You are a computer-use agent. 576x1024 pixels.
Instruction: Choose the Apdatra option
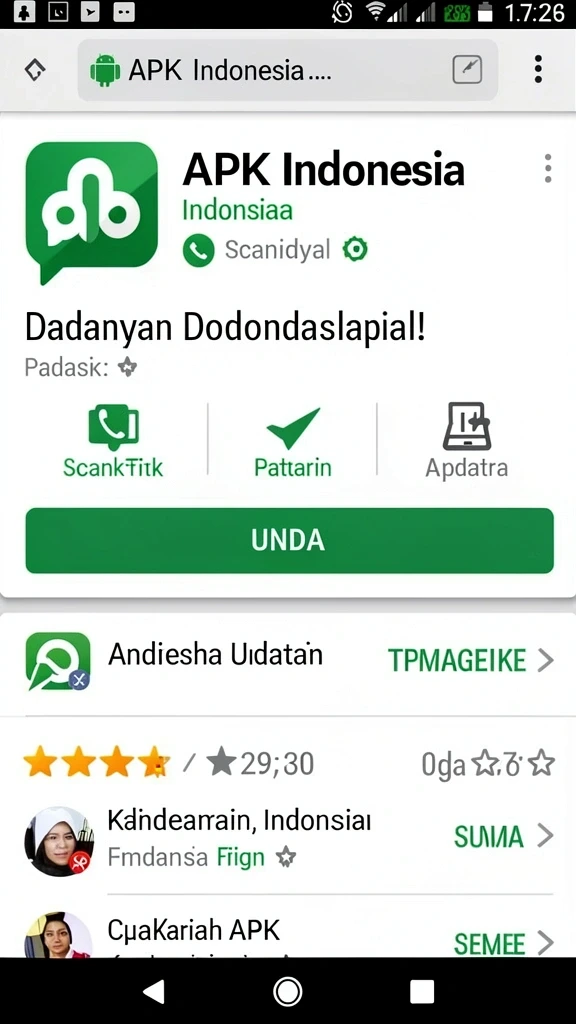click(x=466, y=441)
